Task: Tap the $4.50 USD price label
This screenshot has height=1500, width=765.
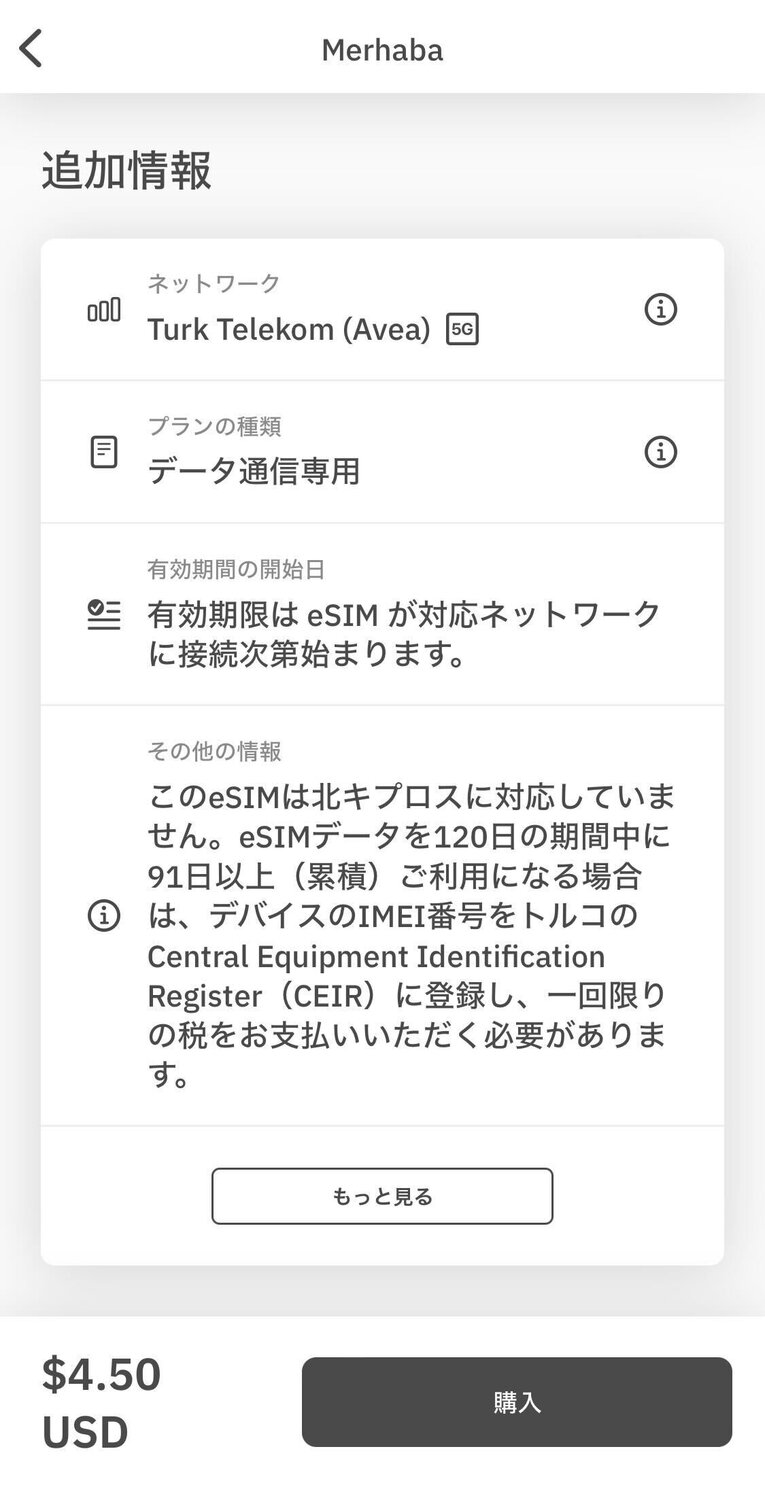Action: pyautogui.click(x=98, y=1402)
